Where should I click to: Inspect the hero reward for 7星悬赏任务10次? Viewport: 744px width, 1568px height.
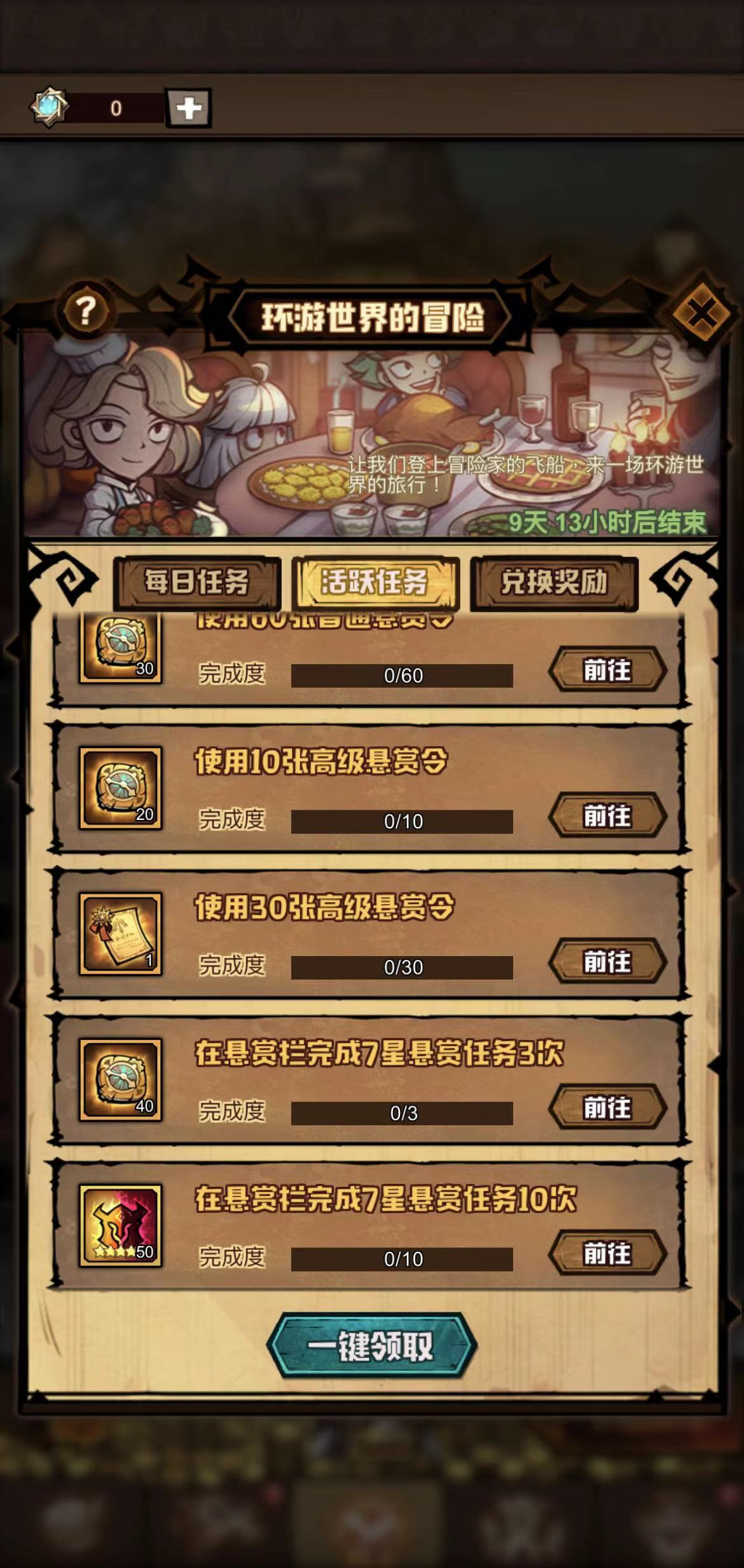pyautogui.click(x=120, y=1225)
